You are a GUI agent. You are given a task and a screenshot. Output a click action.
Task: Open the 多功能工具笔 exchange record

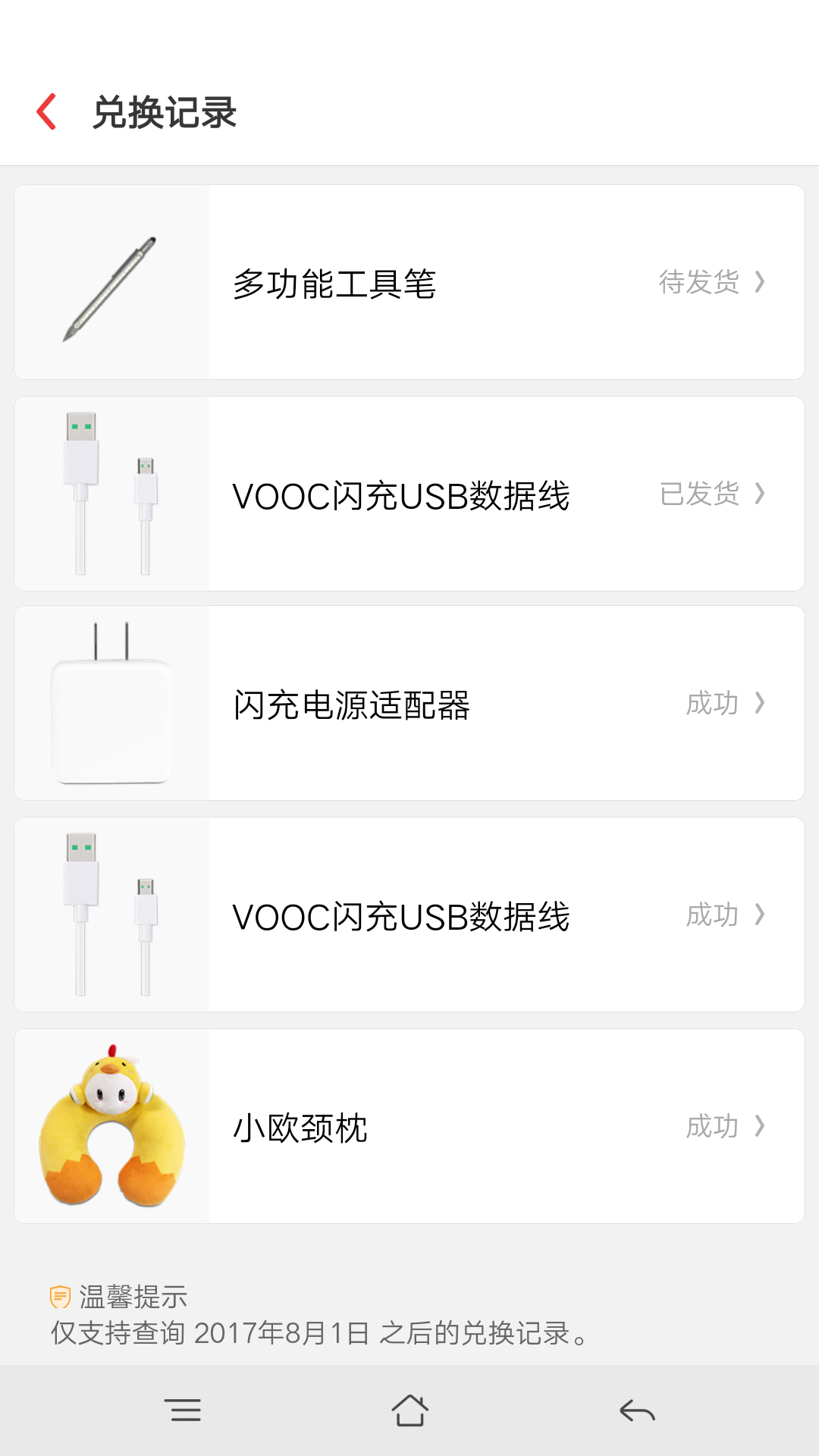pyautogui.click(x=409, y=282)
